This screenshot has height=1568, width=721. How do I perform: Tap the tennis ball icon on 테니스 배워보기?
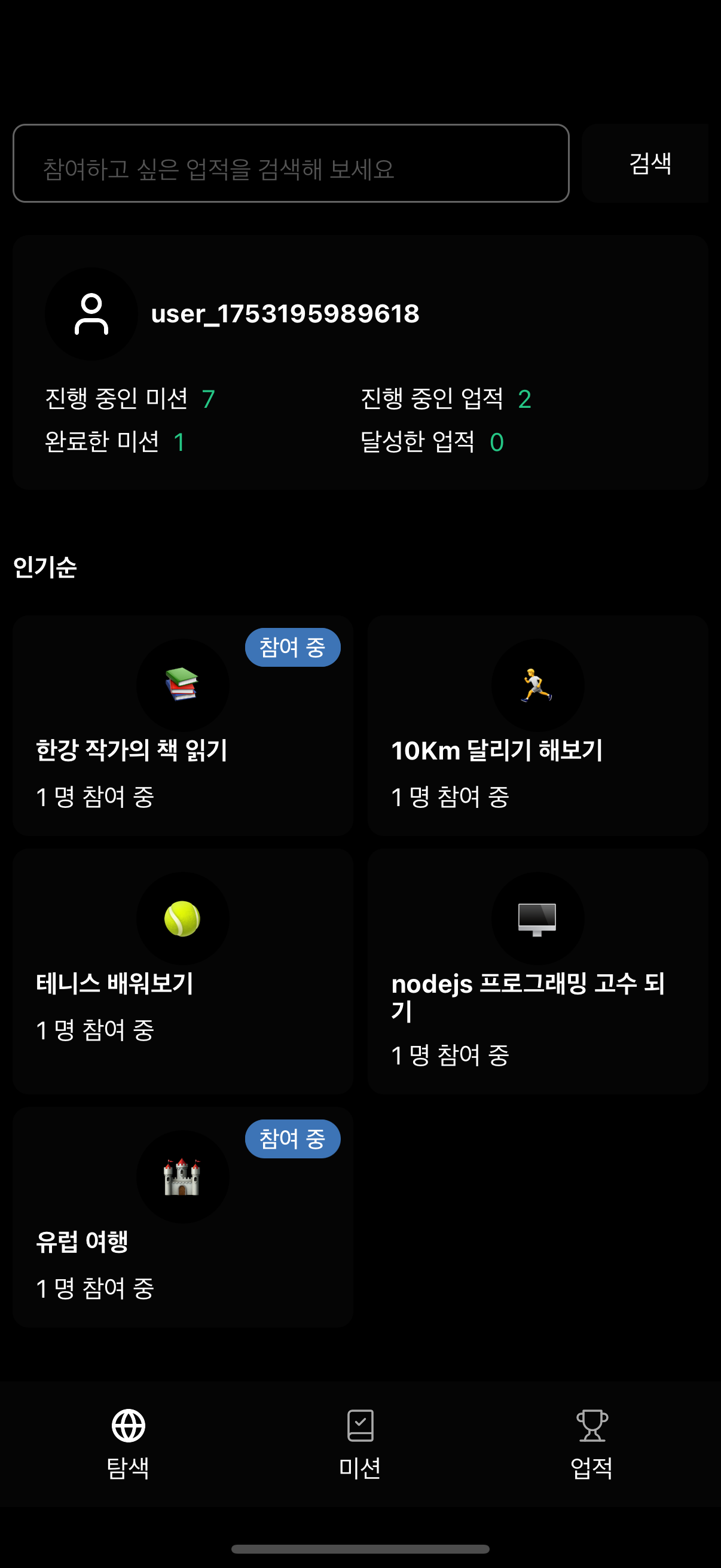pos(182,919)
